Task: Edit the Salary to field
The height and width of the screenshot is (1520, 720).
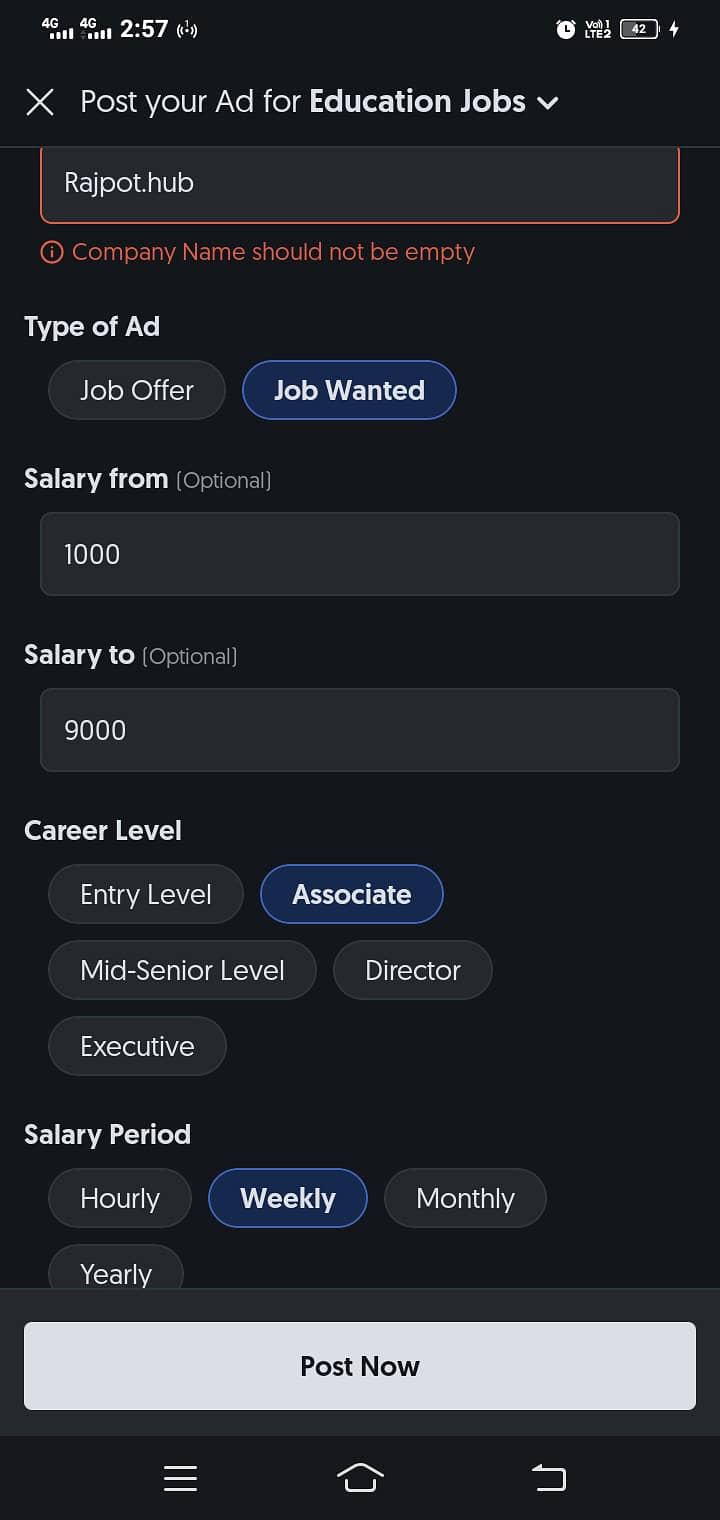Action: pyautogui.click(x=360, y=730)
